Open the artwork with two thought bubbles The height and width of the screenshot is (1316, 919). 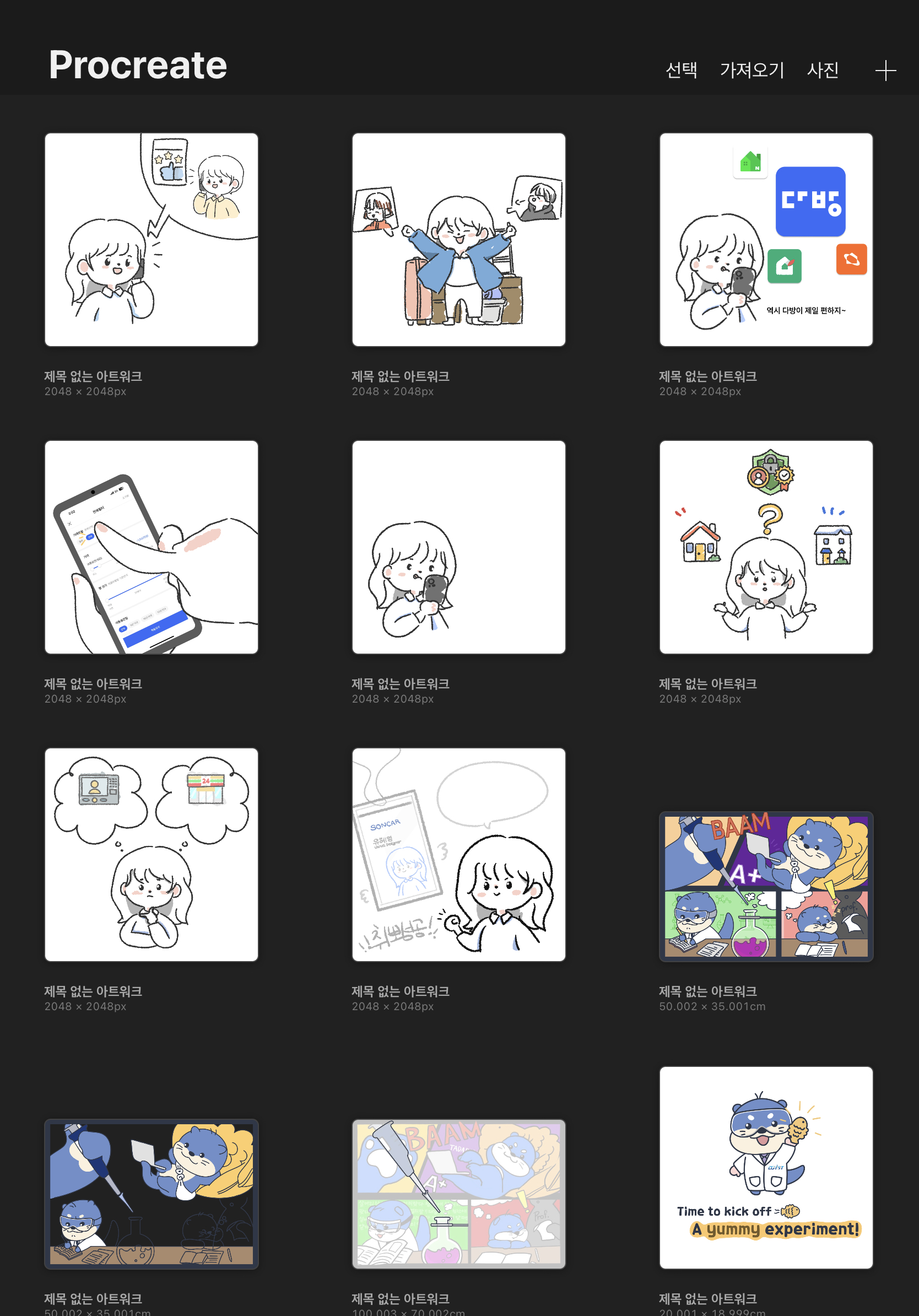(152, 854)
